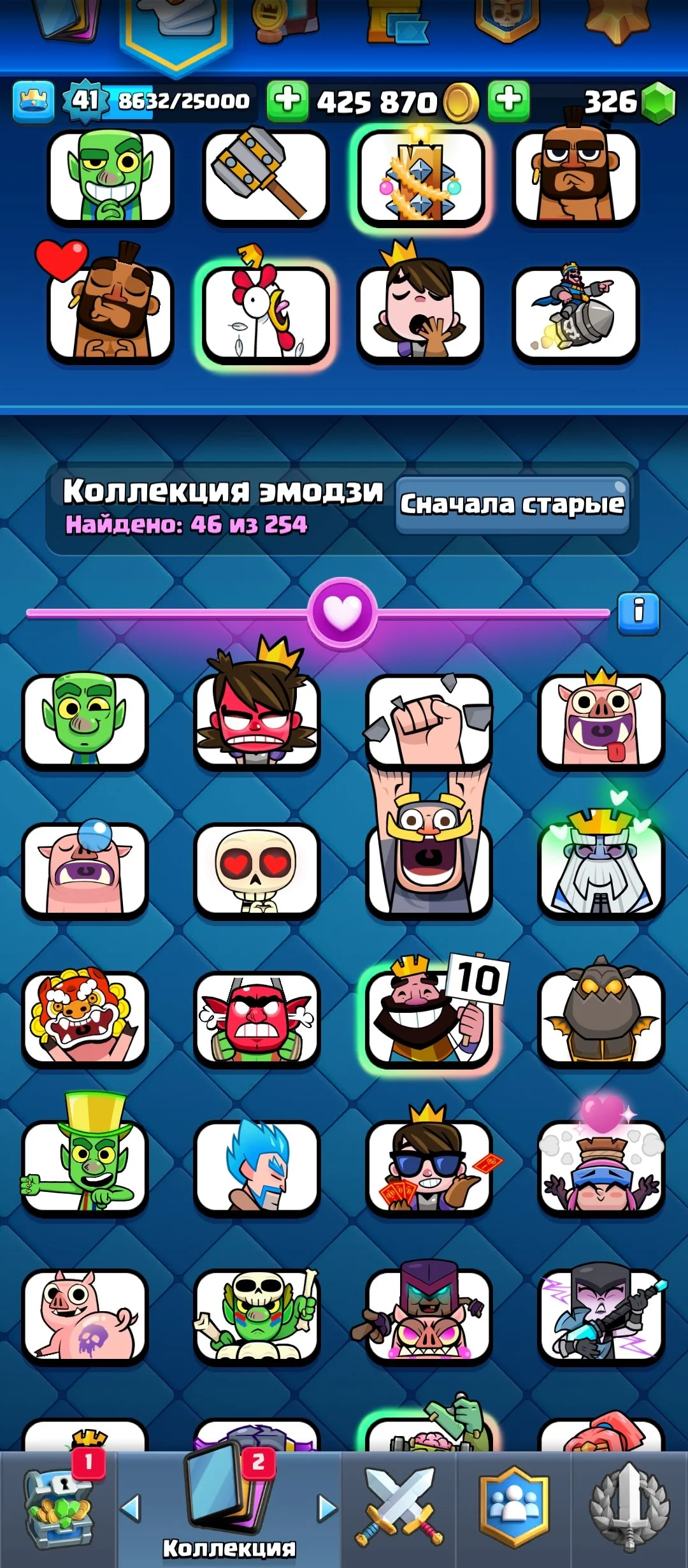Change sorting via 'Сначала старые' button
The height and width of the screenshot is (1568, 688).
[x=512, y=504]
